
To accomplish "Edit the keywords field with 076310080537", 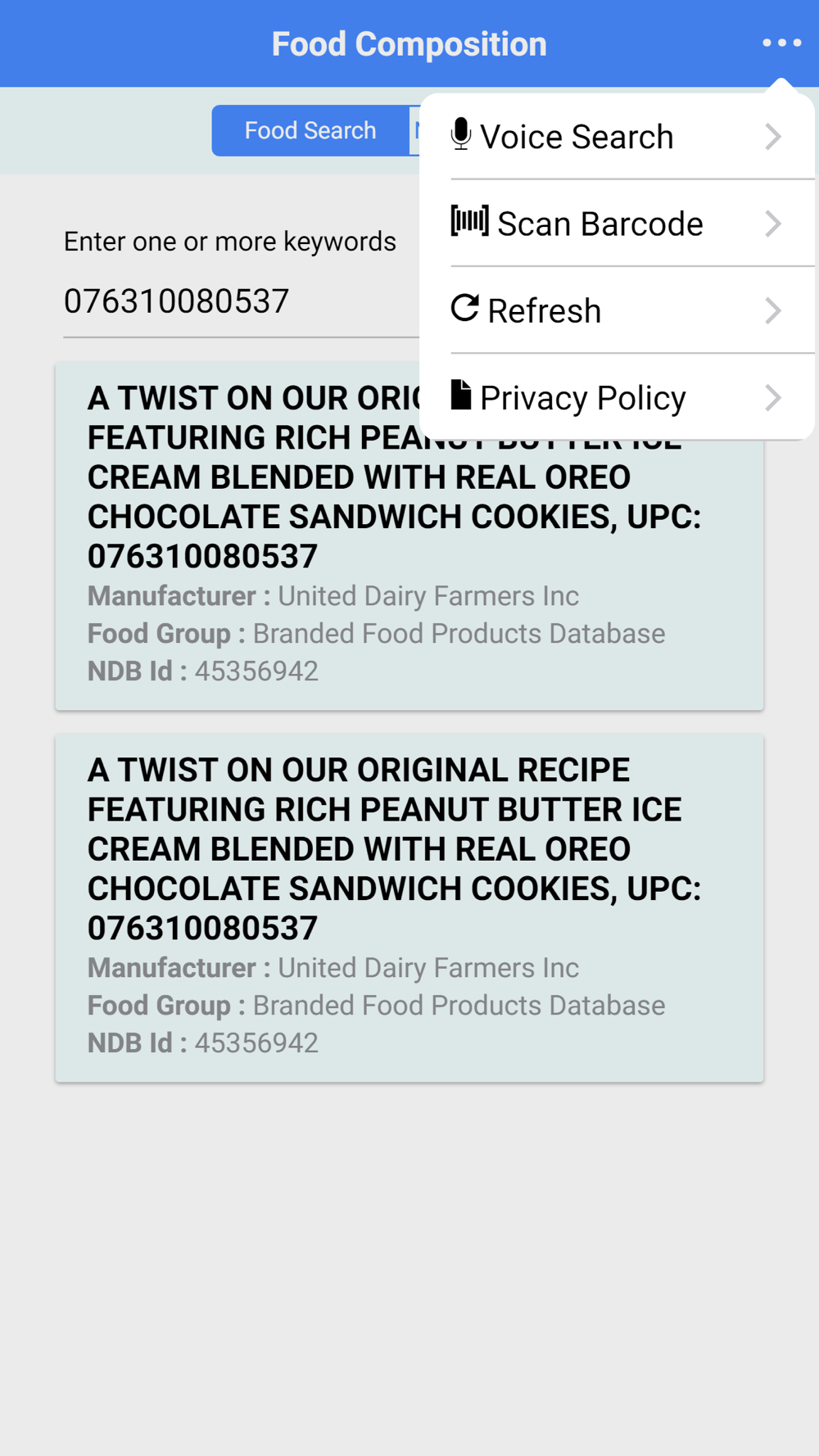I will click(x=242, y=301).
